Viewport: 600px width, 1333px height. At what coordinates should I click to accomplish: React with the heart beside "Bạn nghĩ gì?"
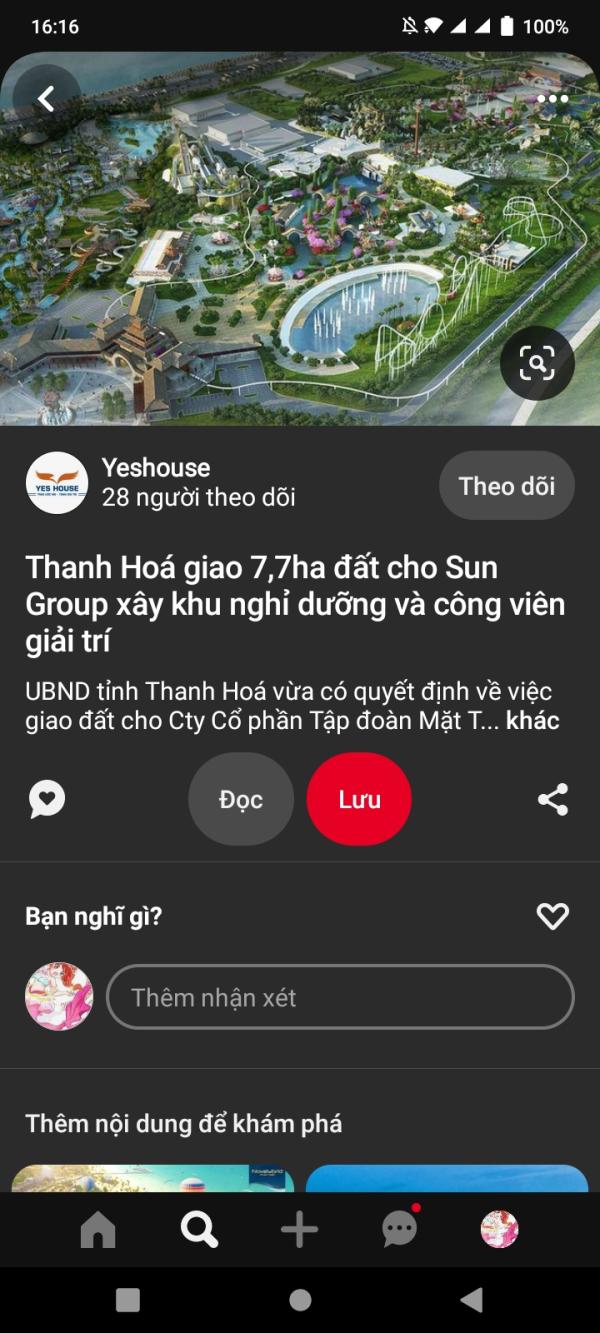(552, 916)
